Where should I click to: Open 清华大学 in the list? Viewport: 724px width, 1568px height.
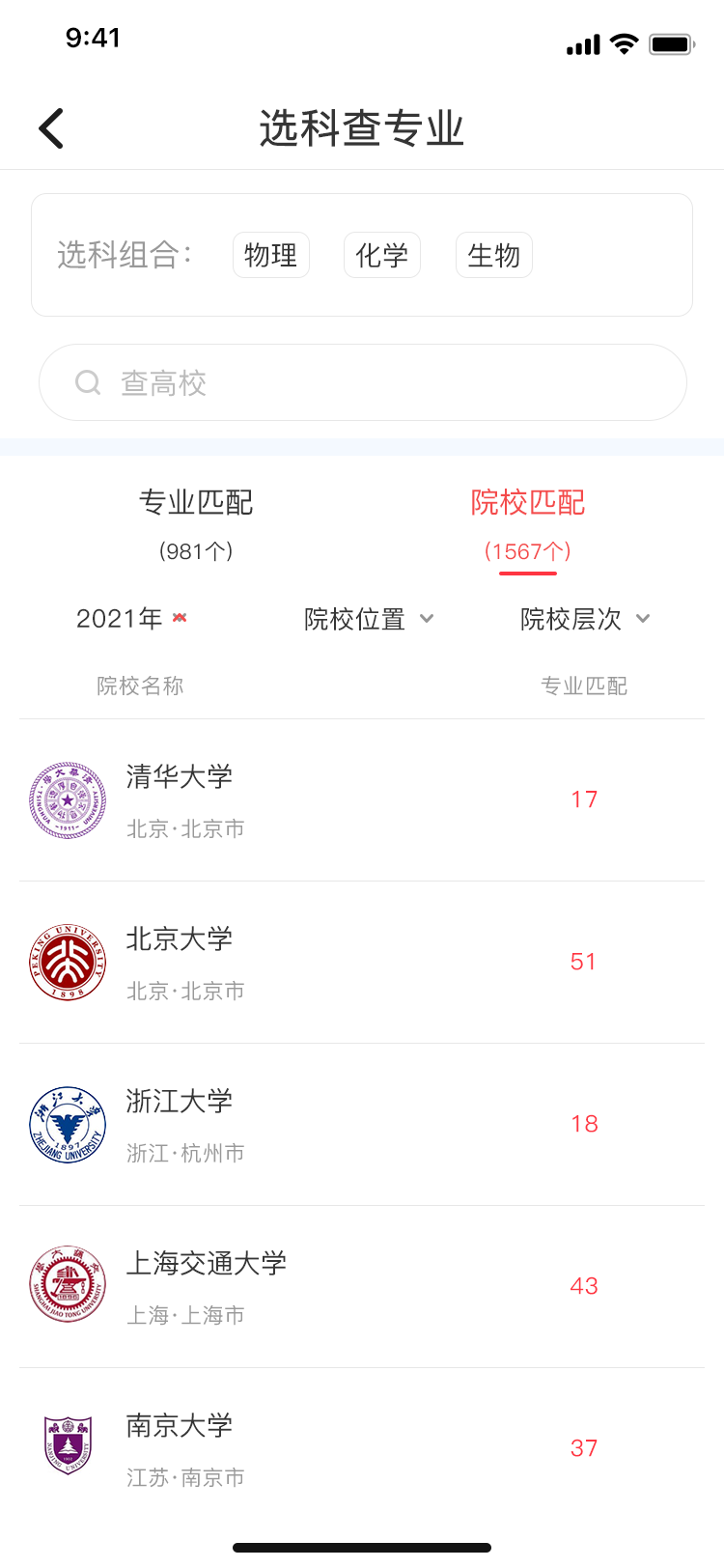[x=362, y=800]
